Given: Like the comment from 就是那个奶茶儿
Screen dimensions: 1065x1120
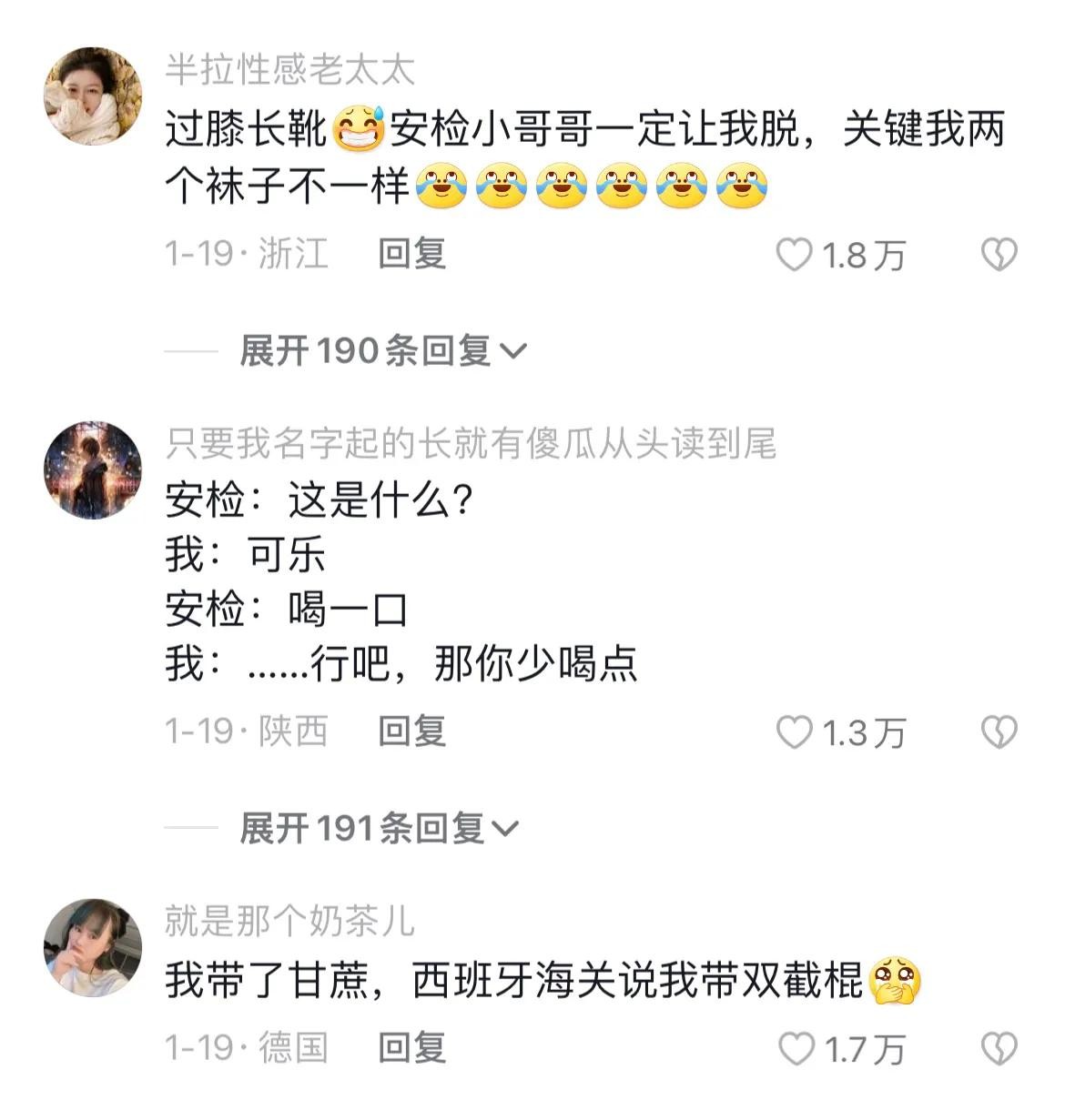Looking at the screenshot, I should point(796,1049).
